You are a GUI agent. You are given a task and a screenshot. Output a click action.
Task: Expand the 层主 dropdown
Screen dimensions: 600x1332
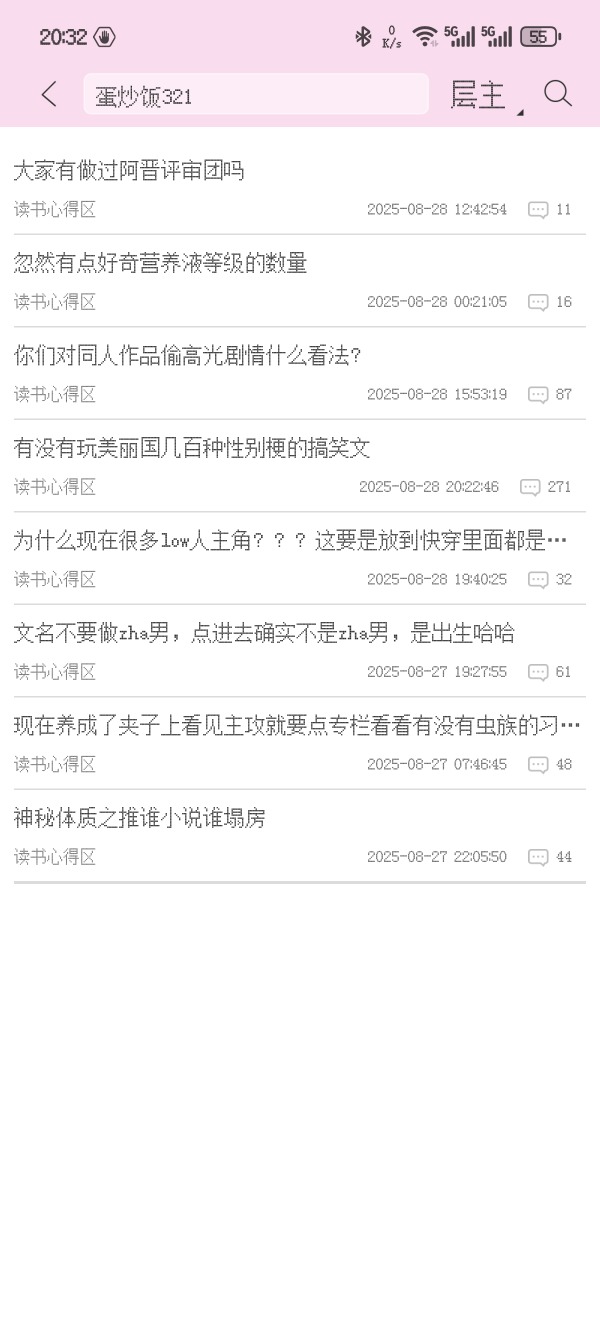tap(485, 95)
